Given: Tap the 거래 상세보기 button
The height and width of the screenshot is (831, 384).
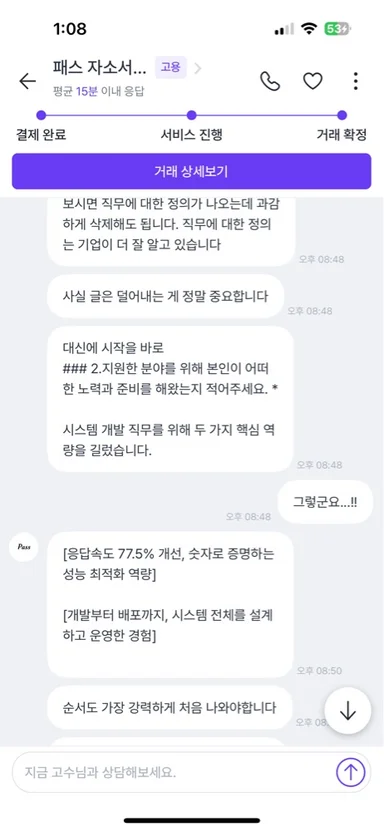Looking at the screenshot, I should pos(192,171).
